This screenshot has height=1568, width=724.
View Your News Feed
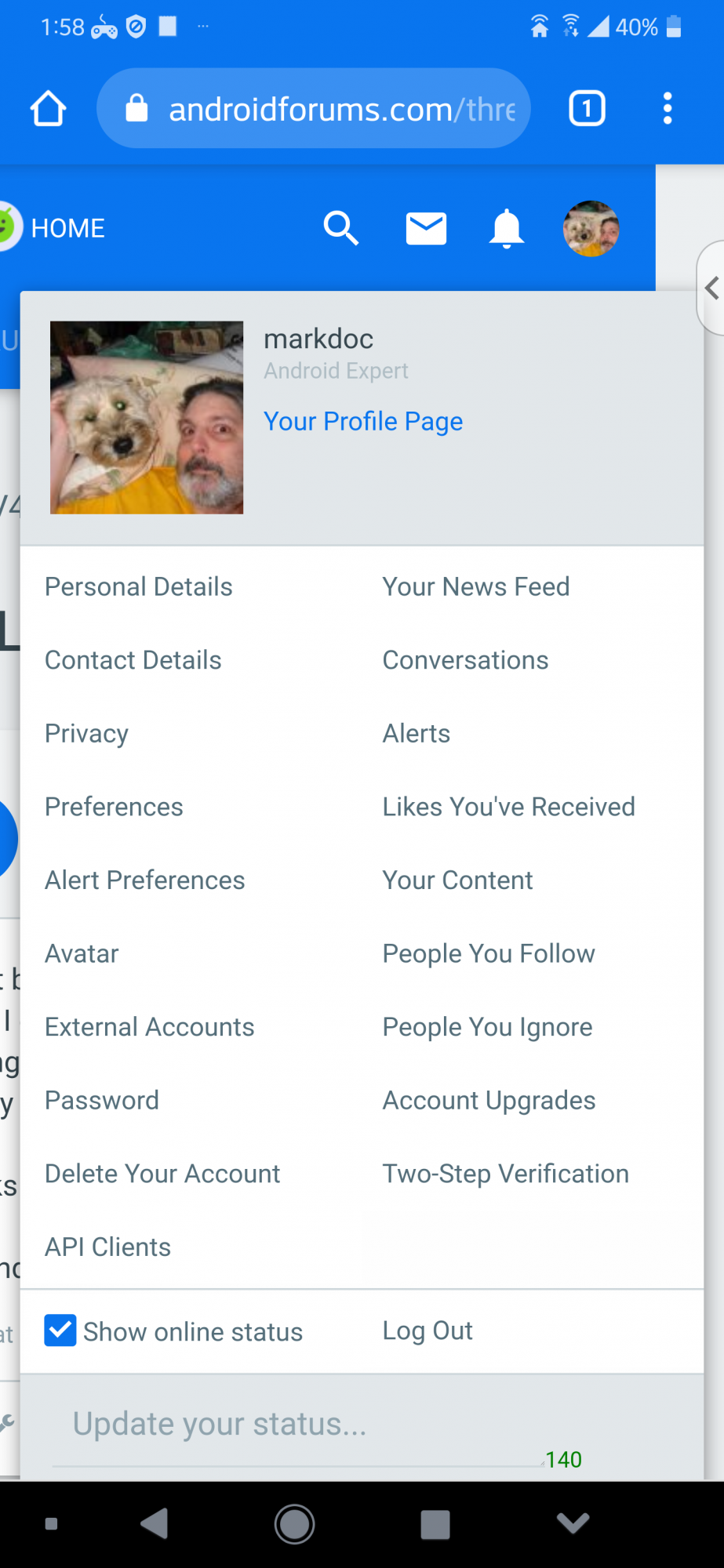click(476, 587)
